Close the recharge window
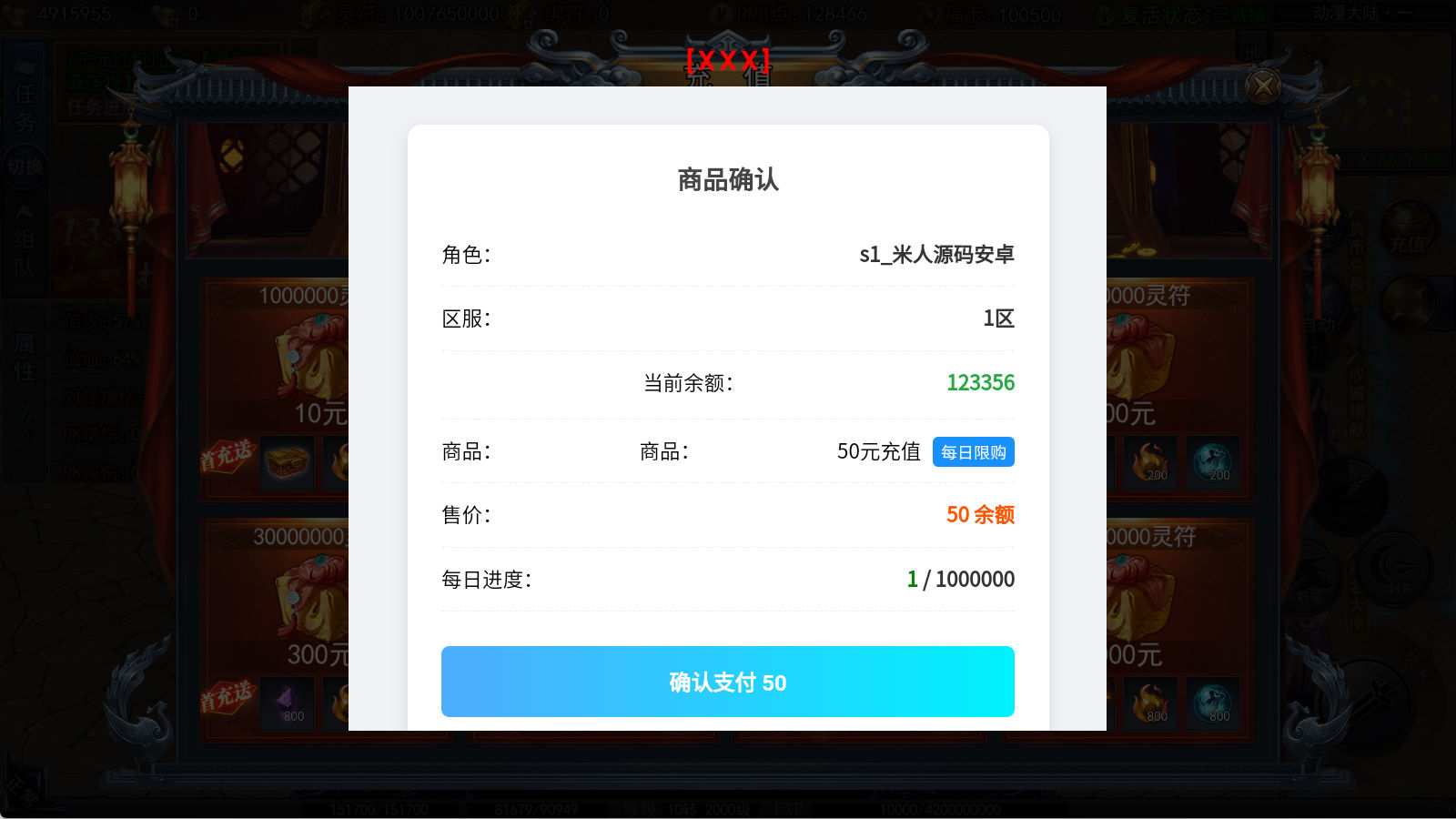 1262,87
